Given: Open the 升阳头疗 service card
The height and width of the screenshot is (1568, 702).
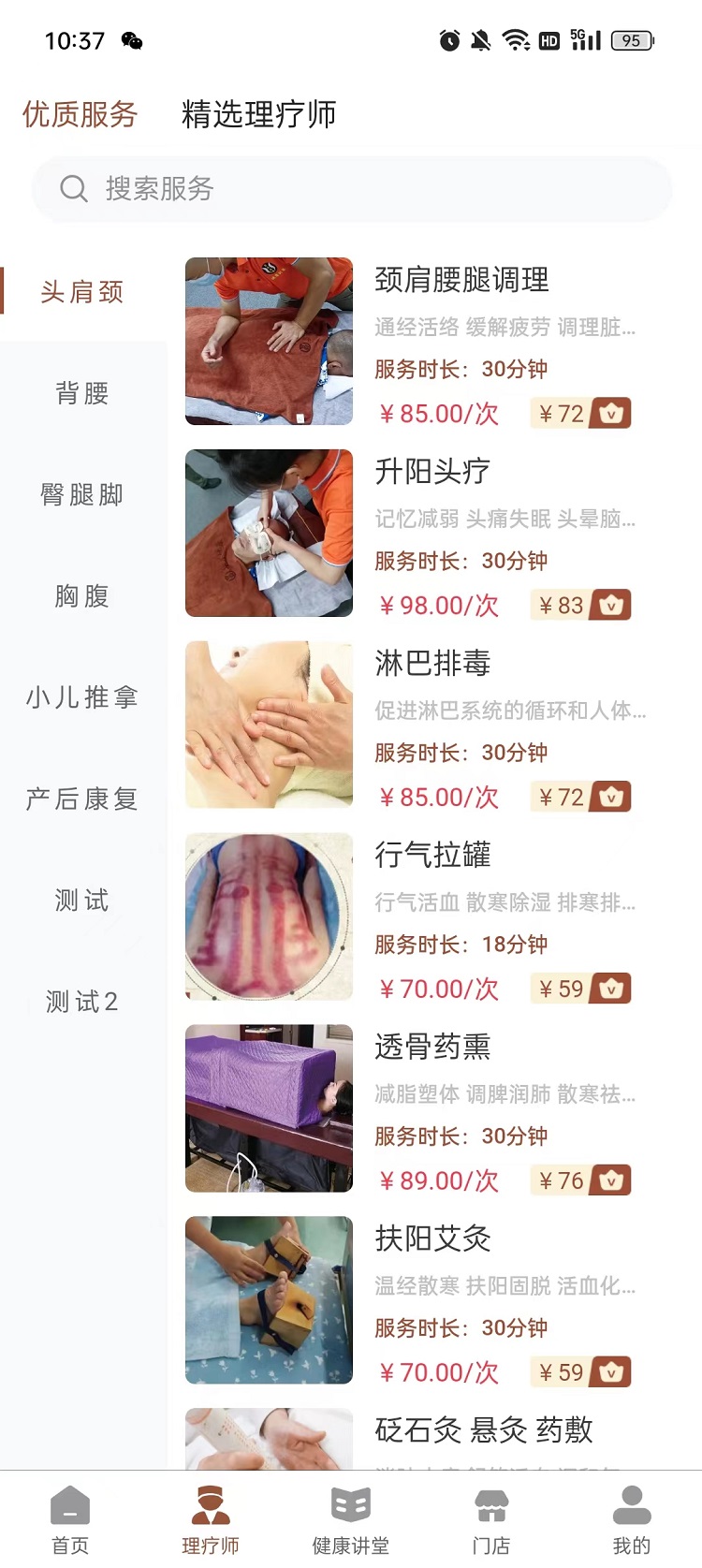Looking at the screenshot, I should (432, 472).
